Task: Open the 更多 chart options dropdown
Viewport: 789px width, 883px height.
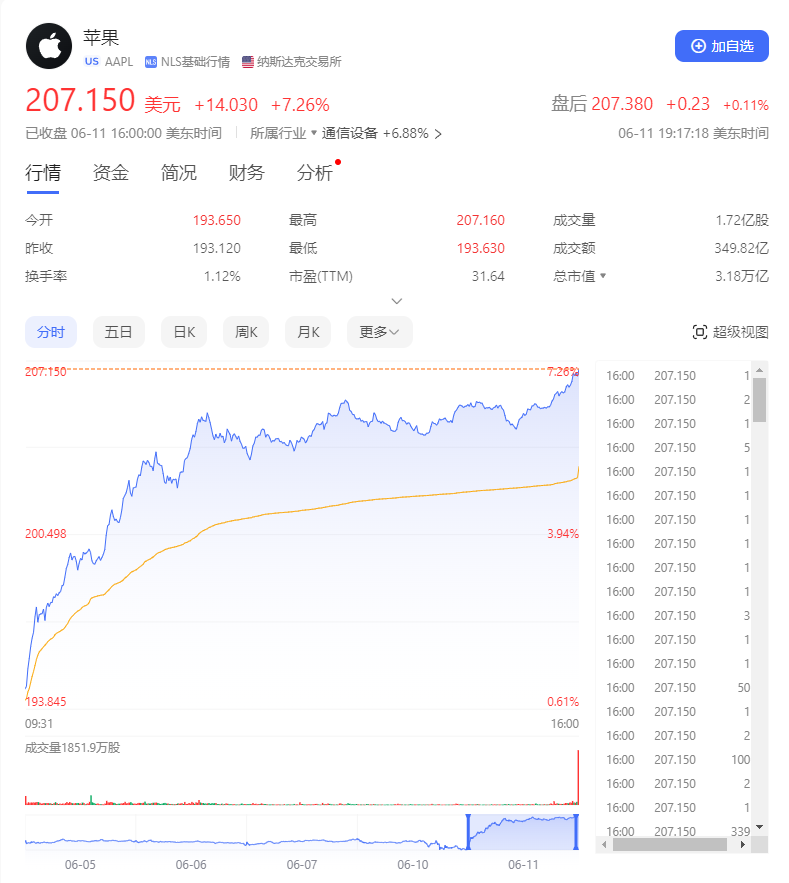Action: [380, 332]
